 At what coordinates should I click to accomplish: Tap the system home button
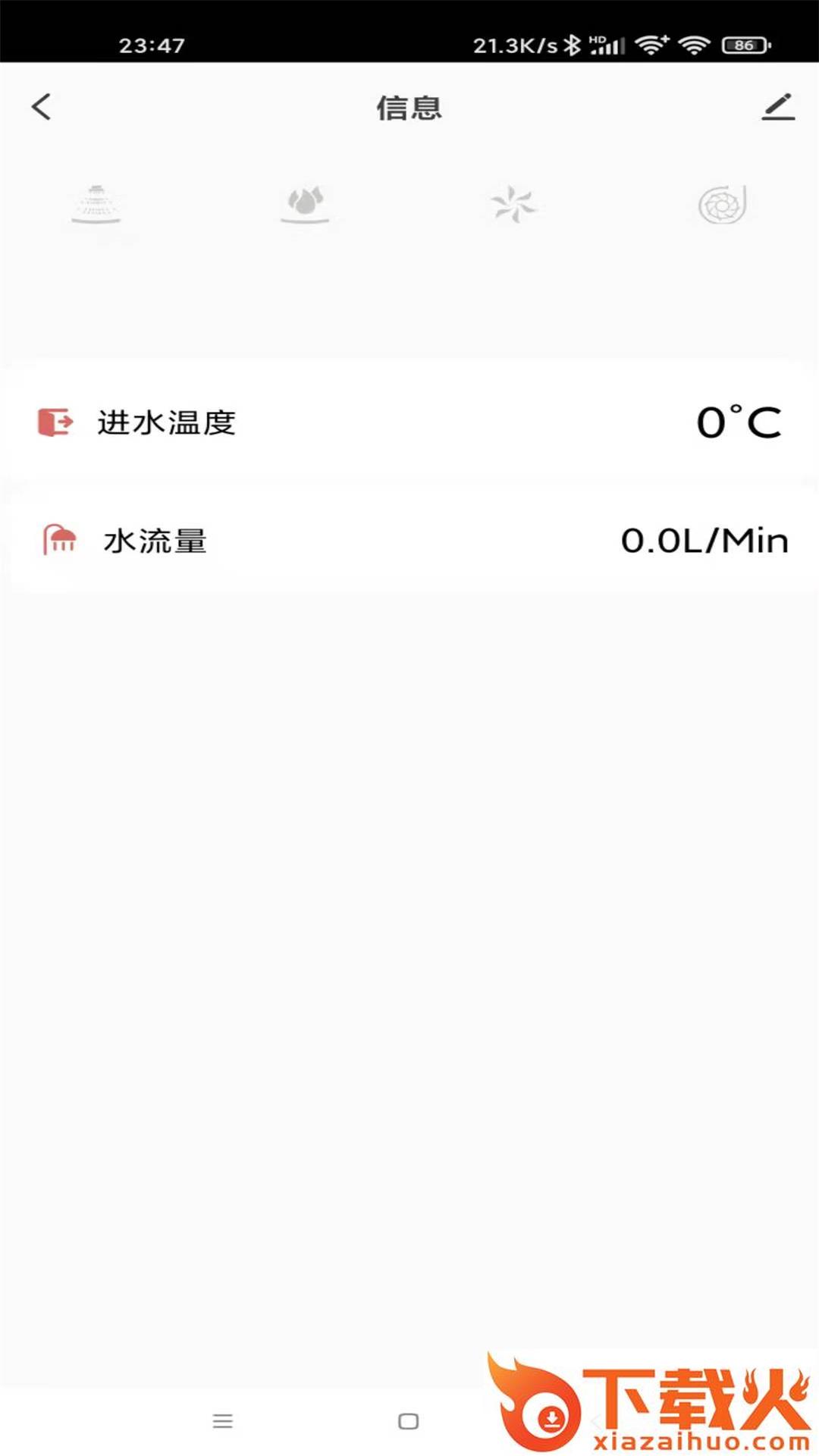[x=408, y=1420]
